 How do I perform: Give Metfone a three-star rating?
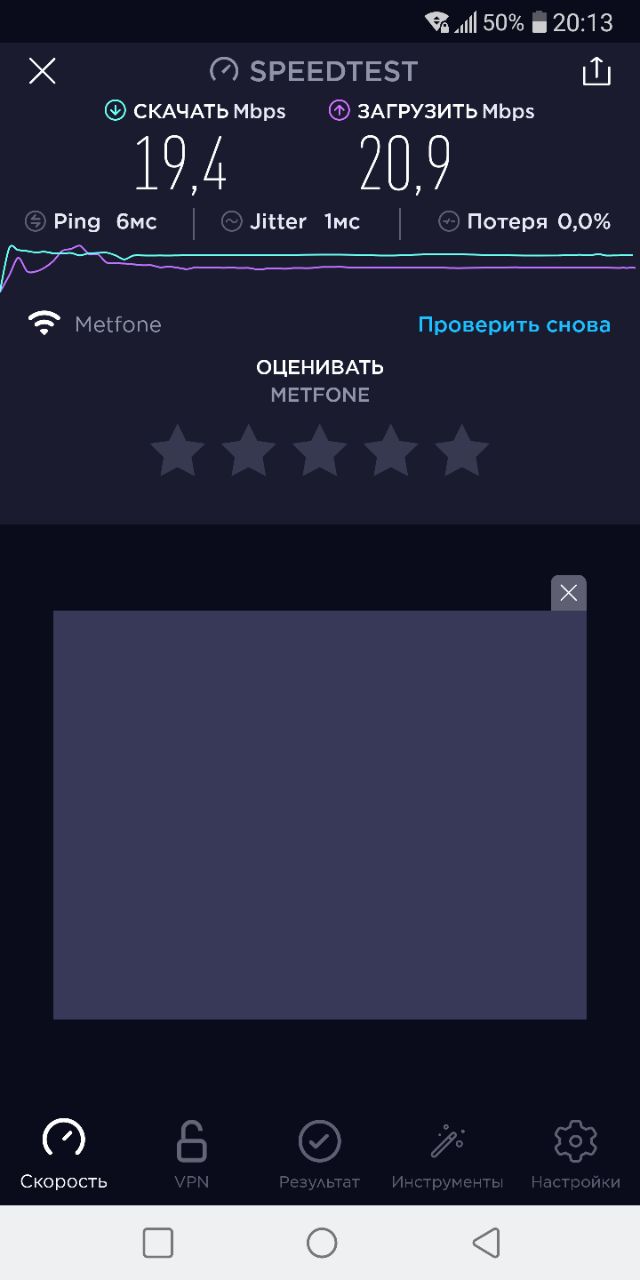pyautogui.click(x=320, y=450)
